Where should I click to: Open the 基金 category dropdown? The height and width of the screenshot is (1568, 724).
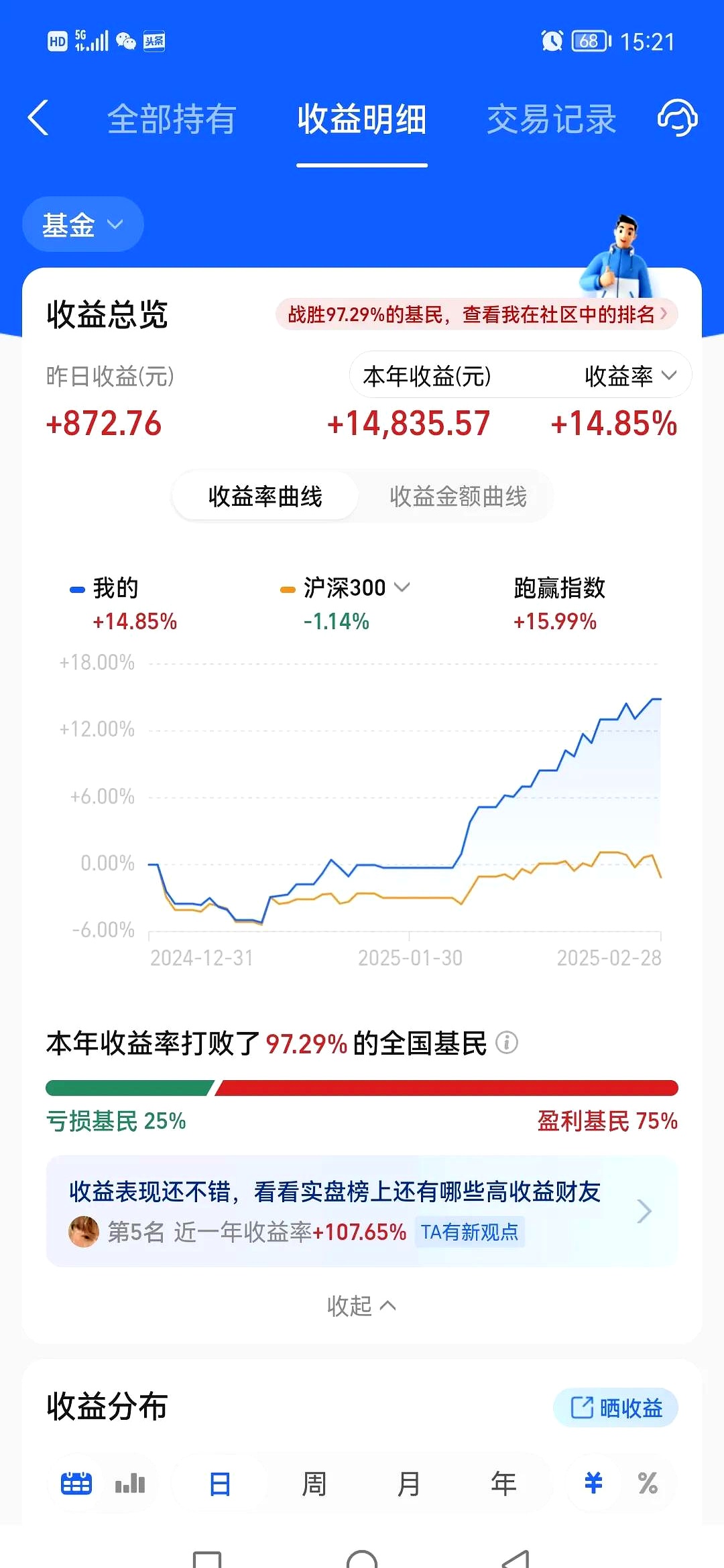pyautogui.click(x=82, y=224)
